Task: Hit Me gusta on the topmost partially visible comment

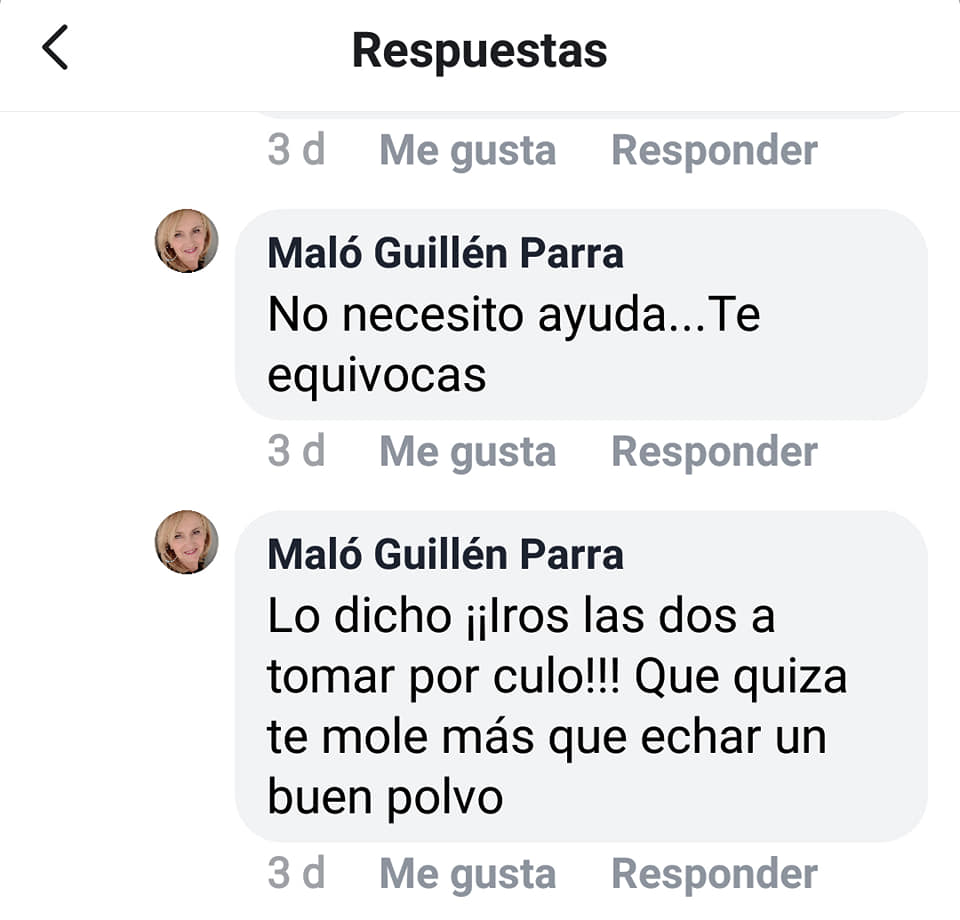Action: coord(467,151)
